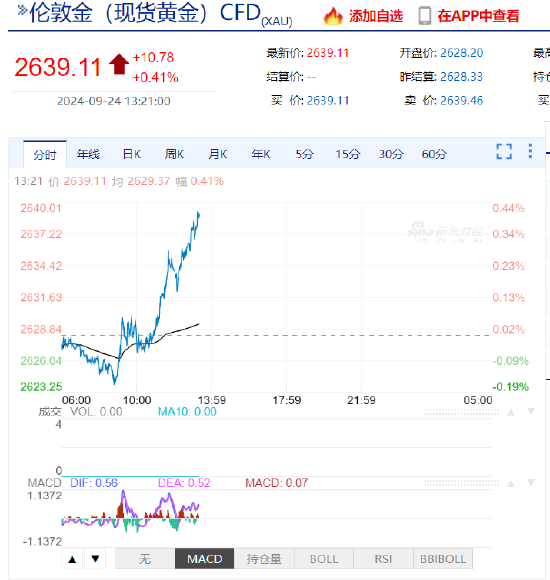Switch indicator to 持仓量
The image size is (550, 580).
264,559
